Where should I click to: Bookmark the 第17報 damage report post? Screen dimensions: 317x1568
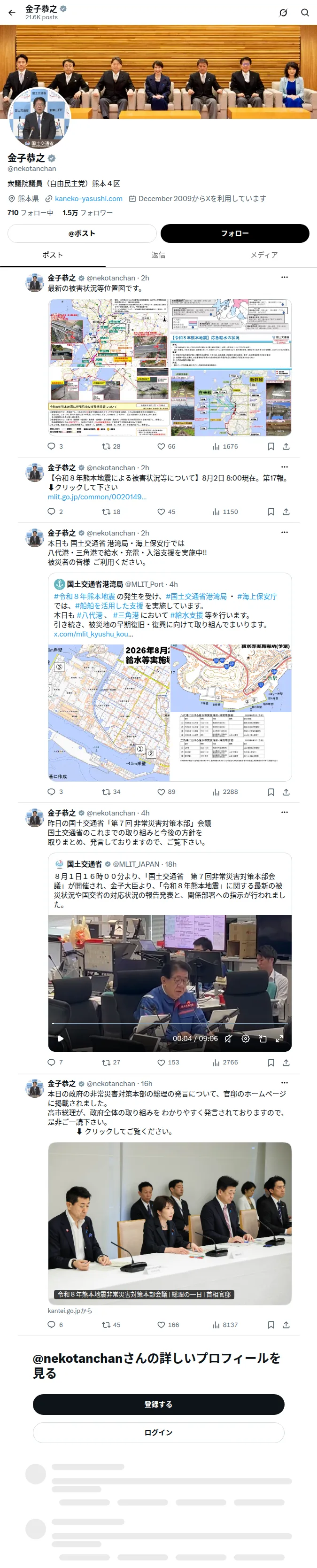pyautogui.click(x=271, y=512)
